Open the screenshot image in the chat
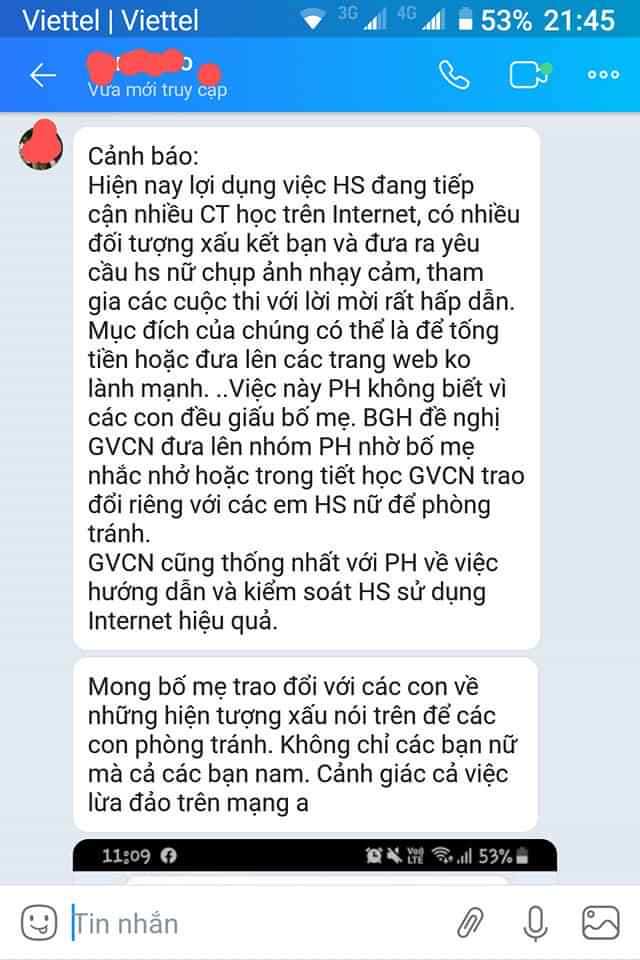 tap(315, 861)
